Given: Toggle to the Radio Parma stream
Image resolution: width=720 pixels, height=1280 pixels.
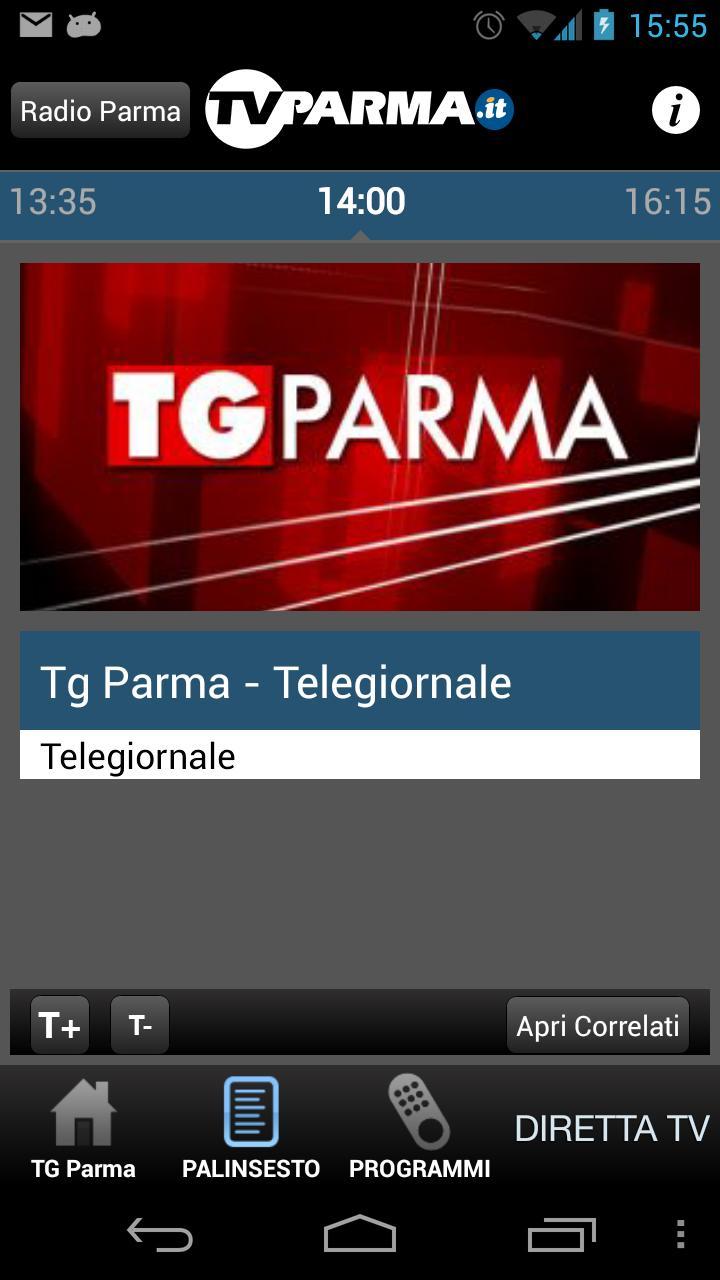Looking at the screenshot, I should tap(100, 110).
